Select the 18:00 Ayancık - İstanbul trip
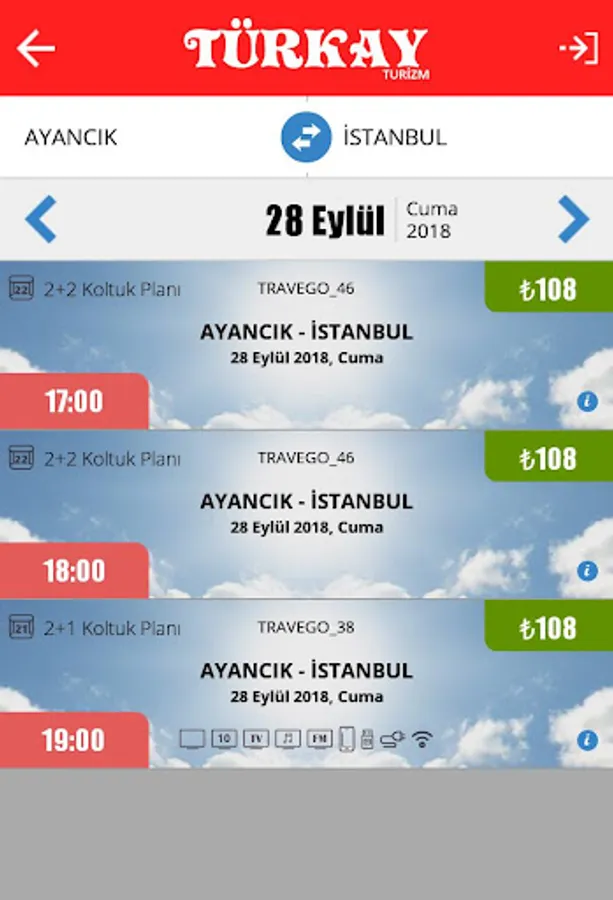Screen dimensions: 613x900 [x=306, y=514]
